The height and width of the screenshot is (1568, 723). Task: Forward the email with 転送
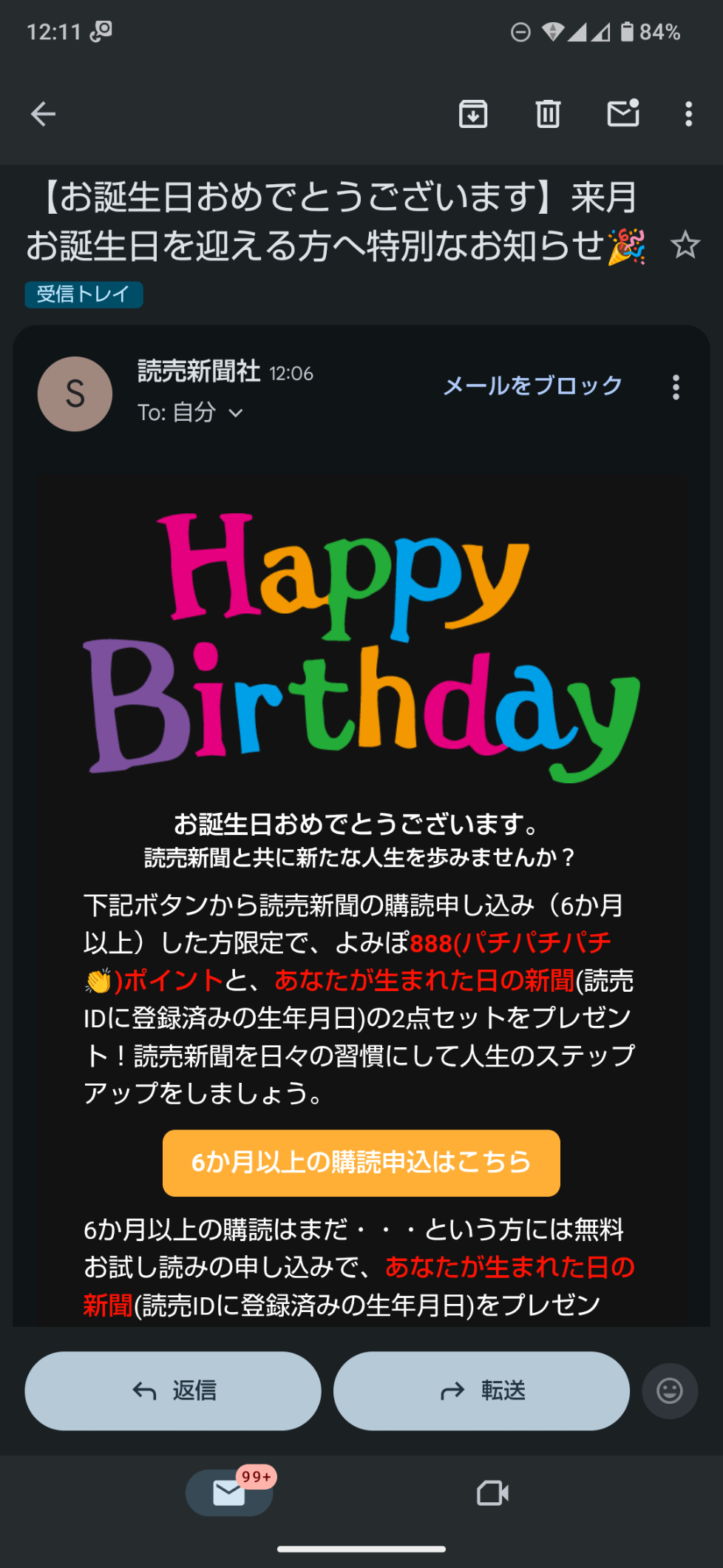pos(481,1390)
